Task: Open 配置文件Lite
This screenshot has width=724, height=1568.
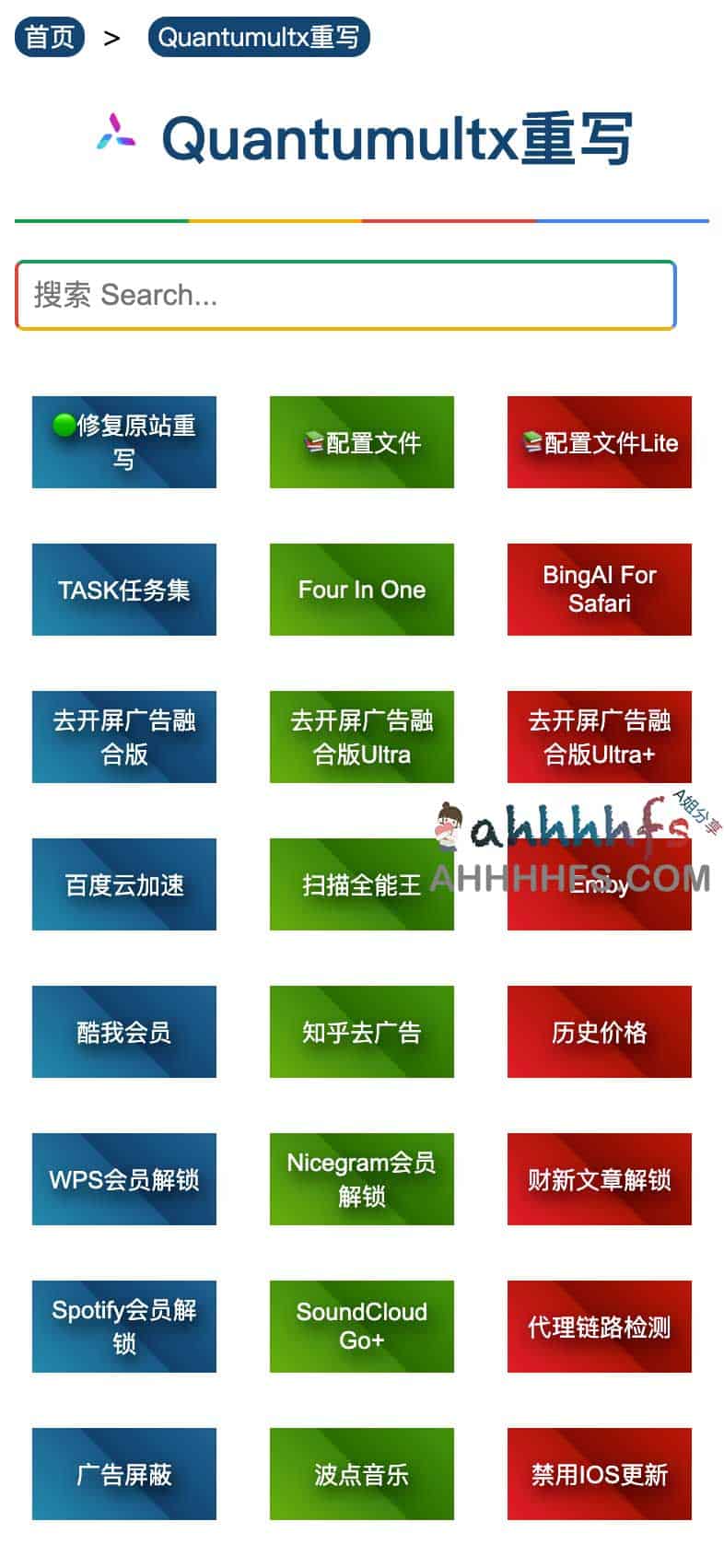Action: click(x=600, y=442)
